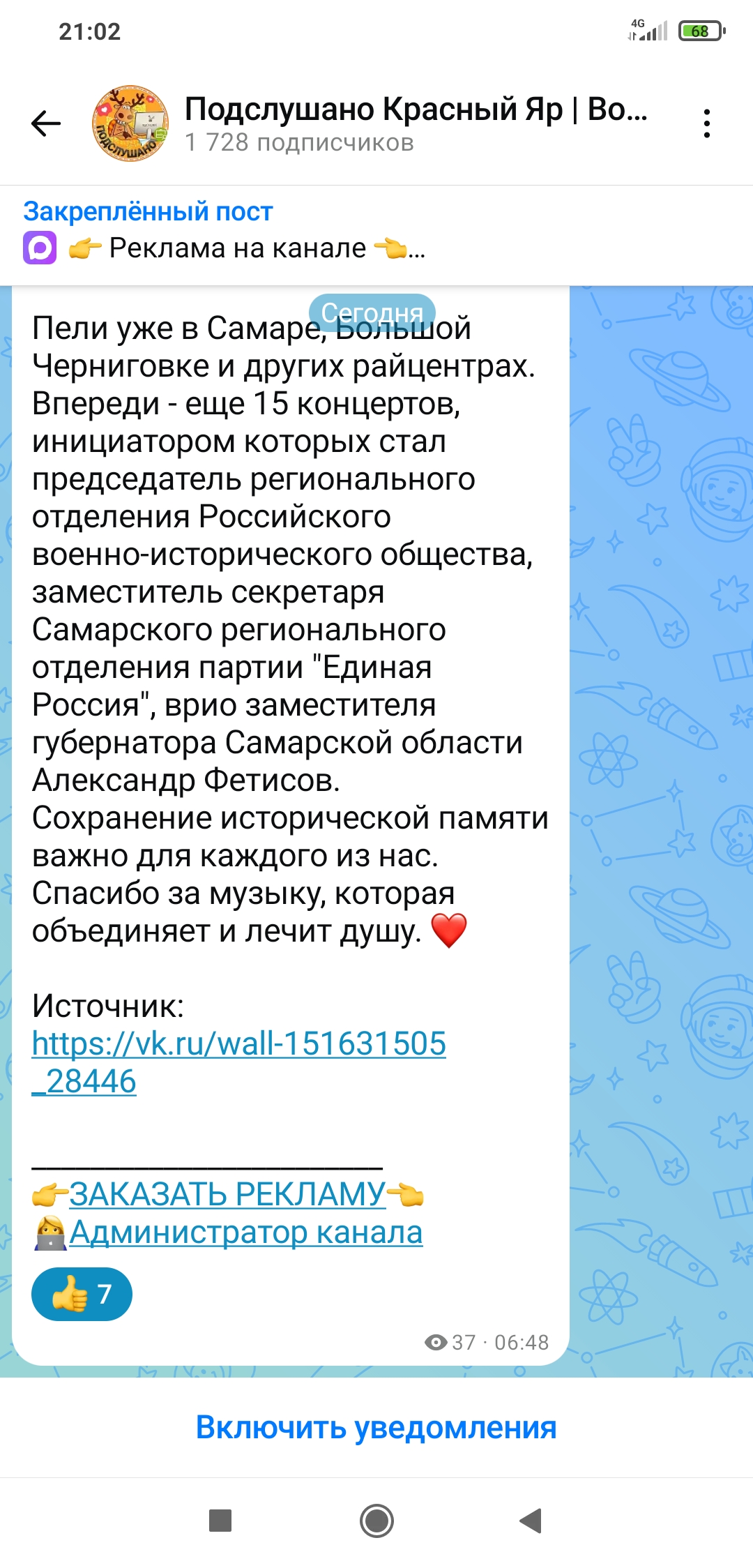Tap Включить уведомления to unmute channel
The height and width of the screenshot is (1568, 753).
point(376,1427)
